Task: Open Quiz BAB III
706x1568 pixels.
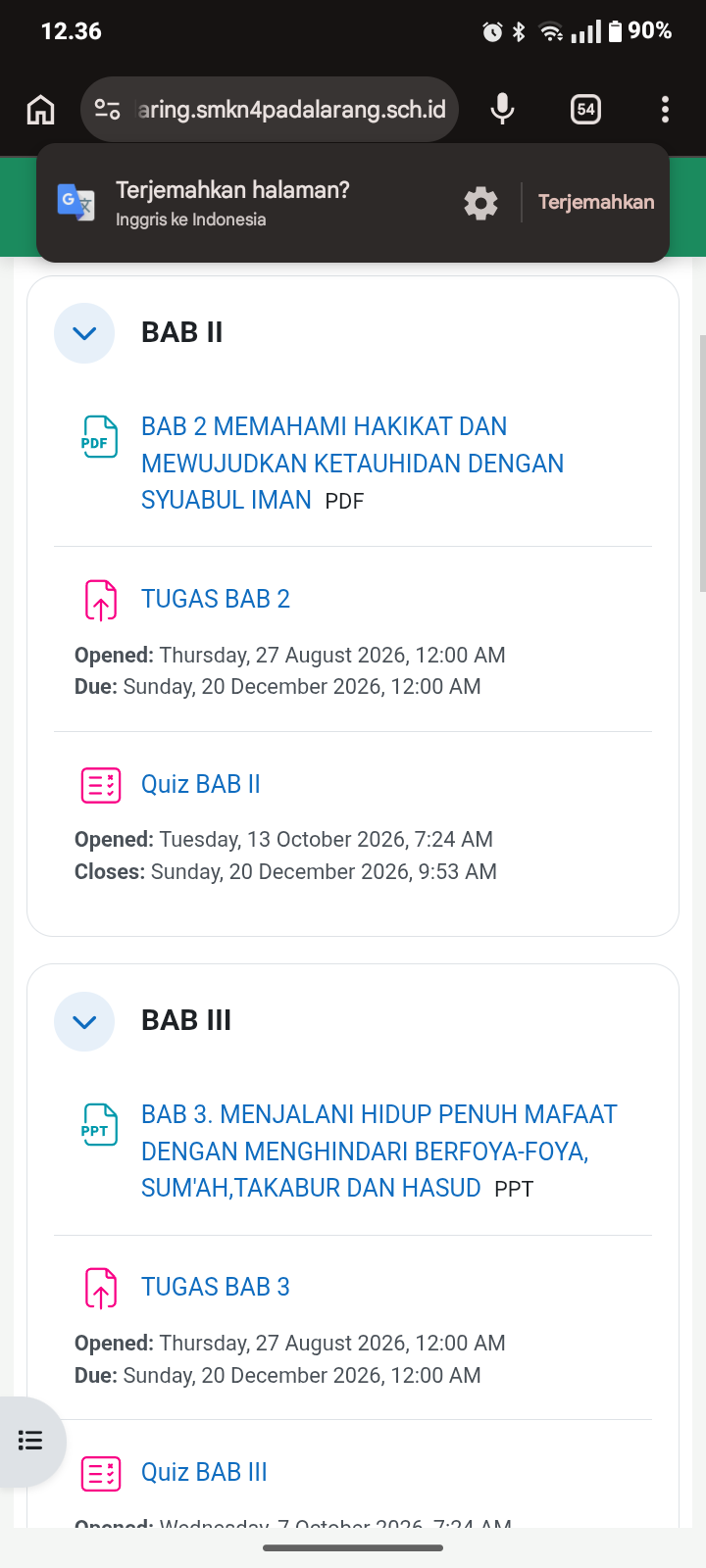Action: (x=204, y=1472)
